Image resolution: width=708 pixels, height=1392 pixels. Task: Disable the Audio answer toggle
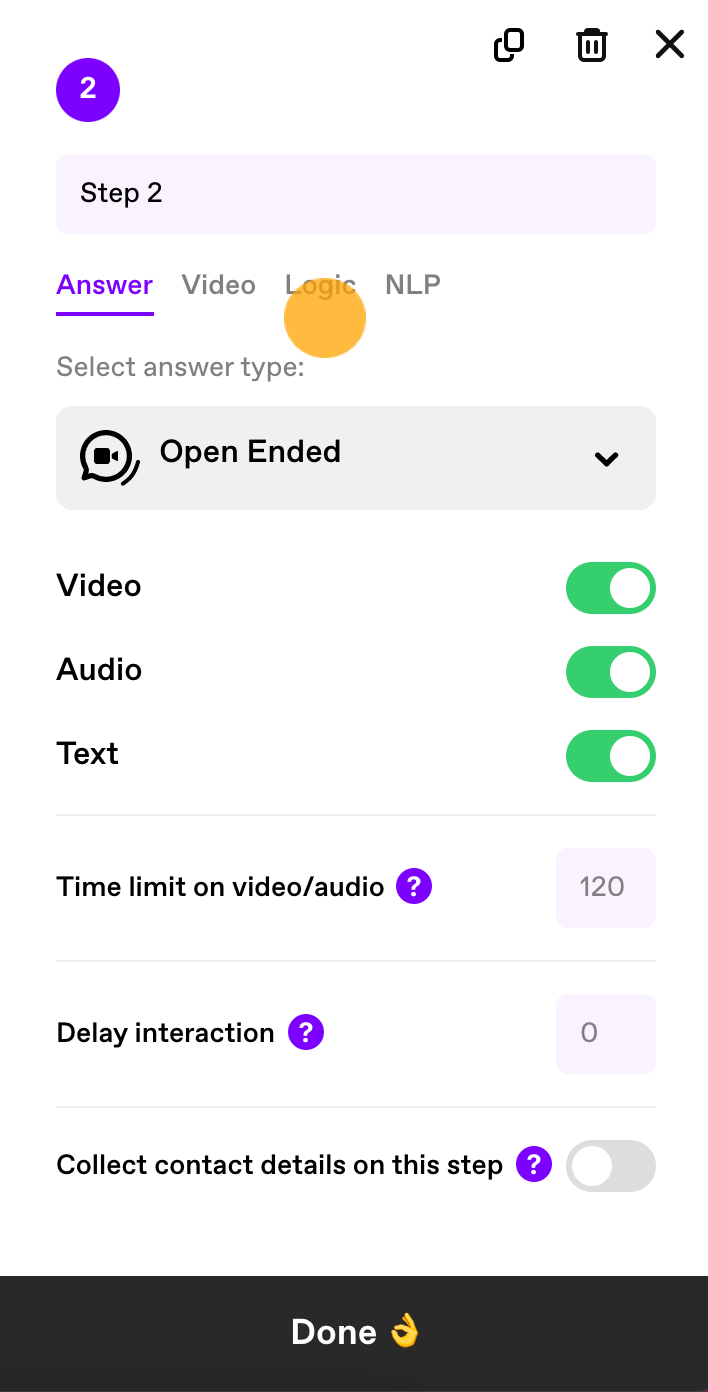click(x=611, y=672)
